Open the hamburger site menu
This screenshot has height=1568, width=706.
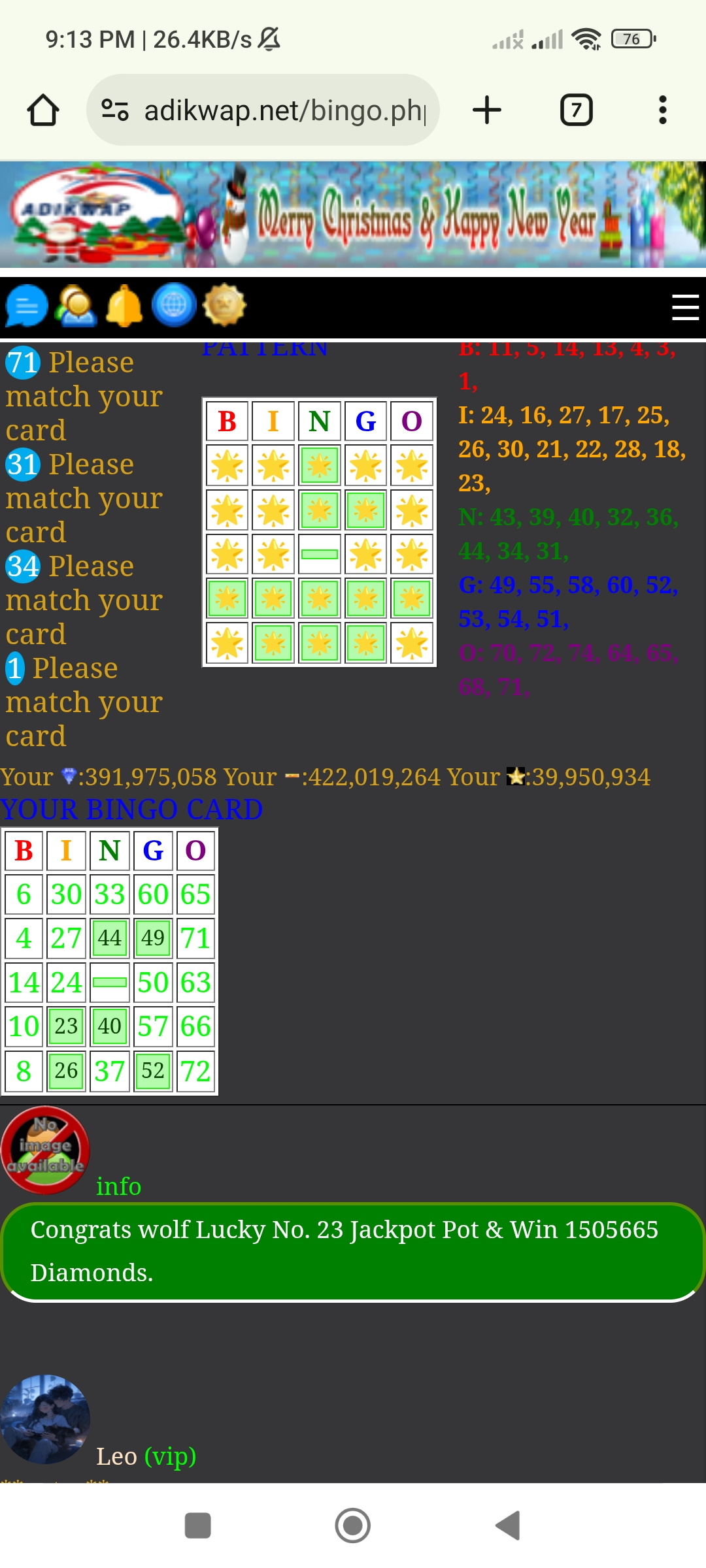pyautogui.click(x=684, y=307)
